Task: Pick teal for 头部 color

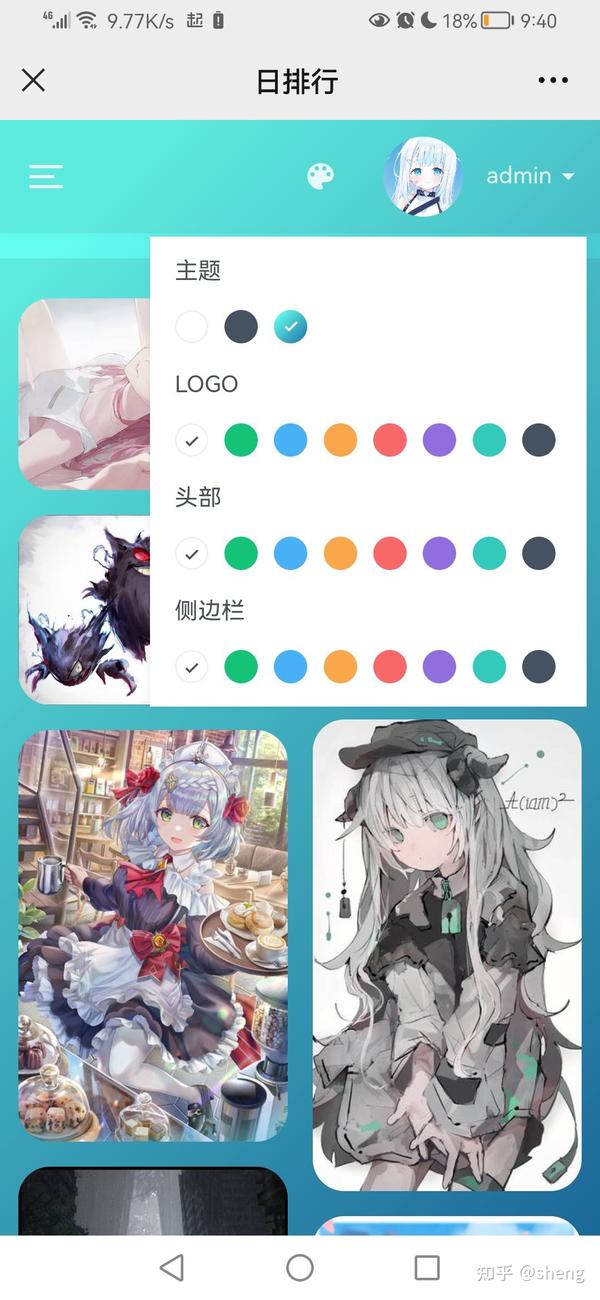Action: 489,553
